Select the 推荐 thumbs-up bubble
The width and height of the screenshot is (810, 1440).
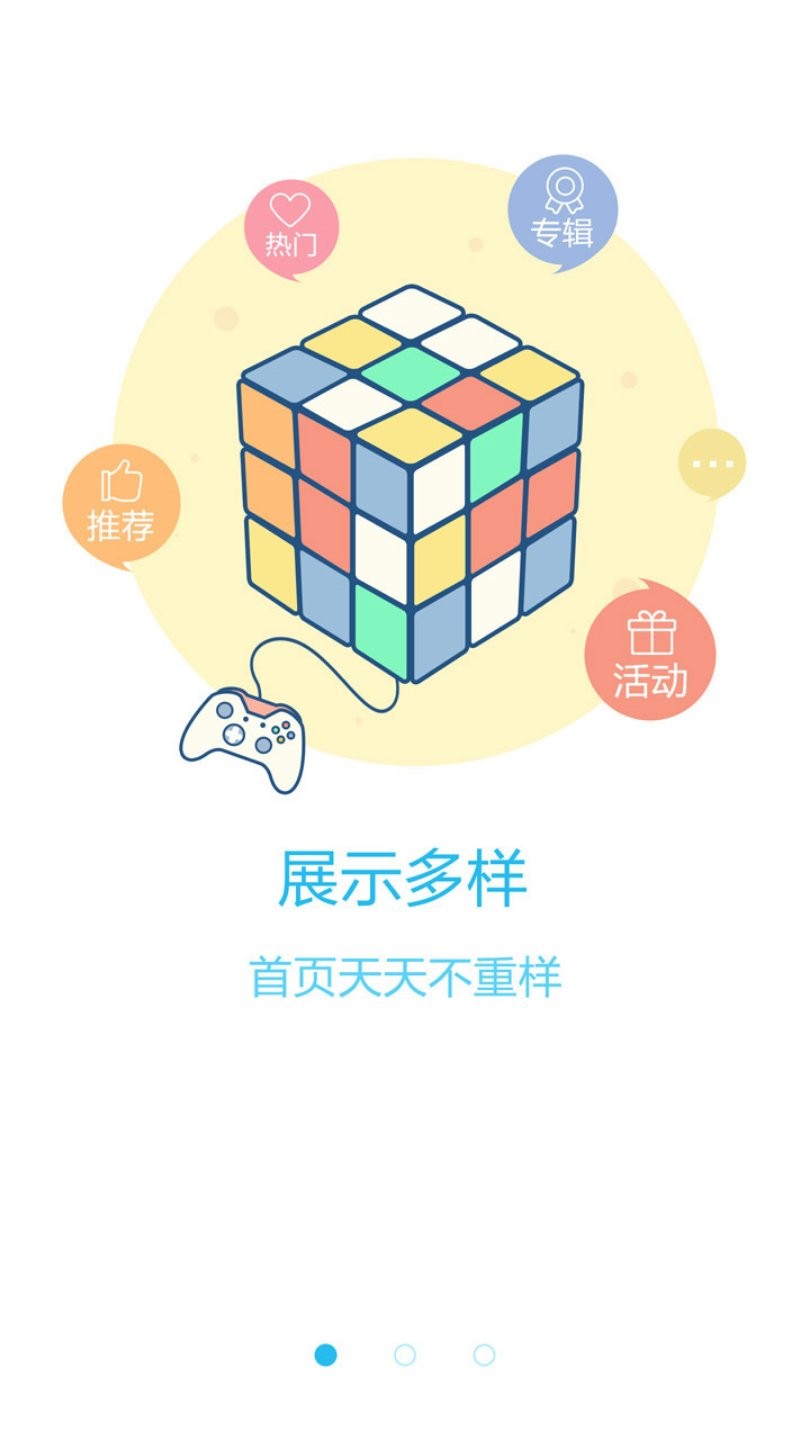coord(121,505)
